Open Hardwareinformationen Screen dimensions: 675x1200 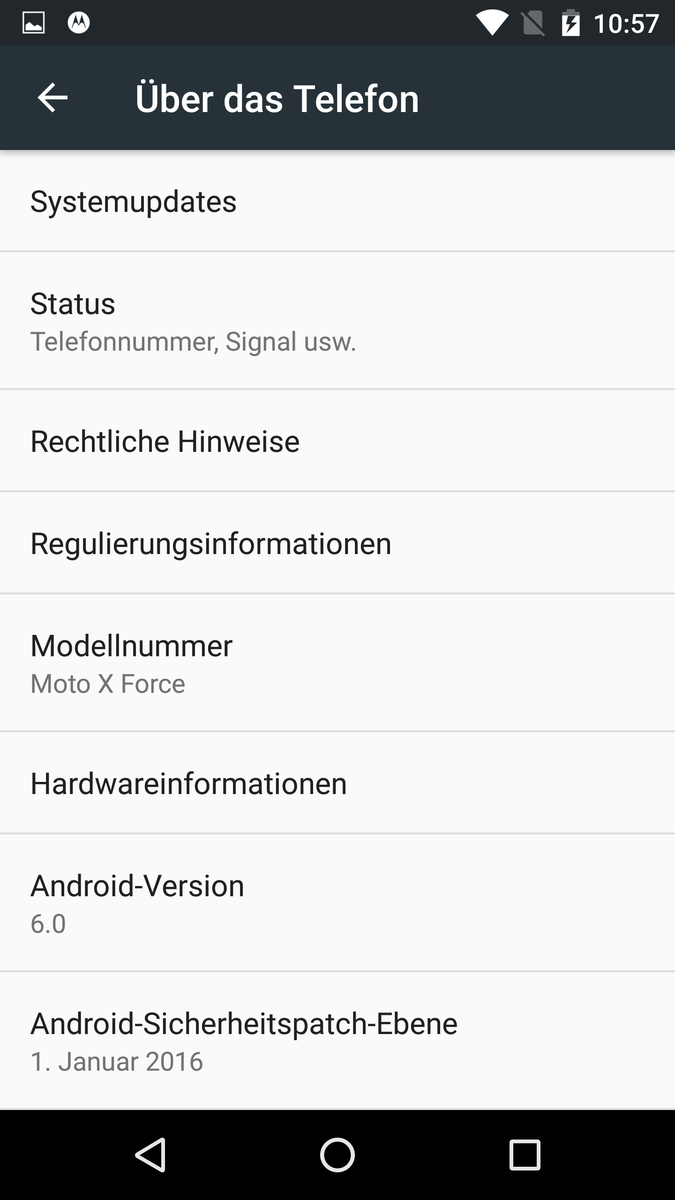click(x=337, y=783)
